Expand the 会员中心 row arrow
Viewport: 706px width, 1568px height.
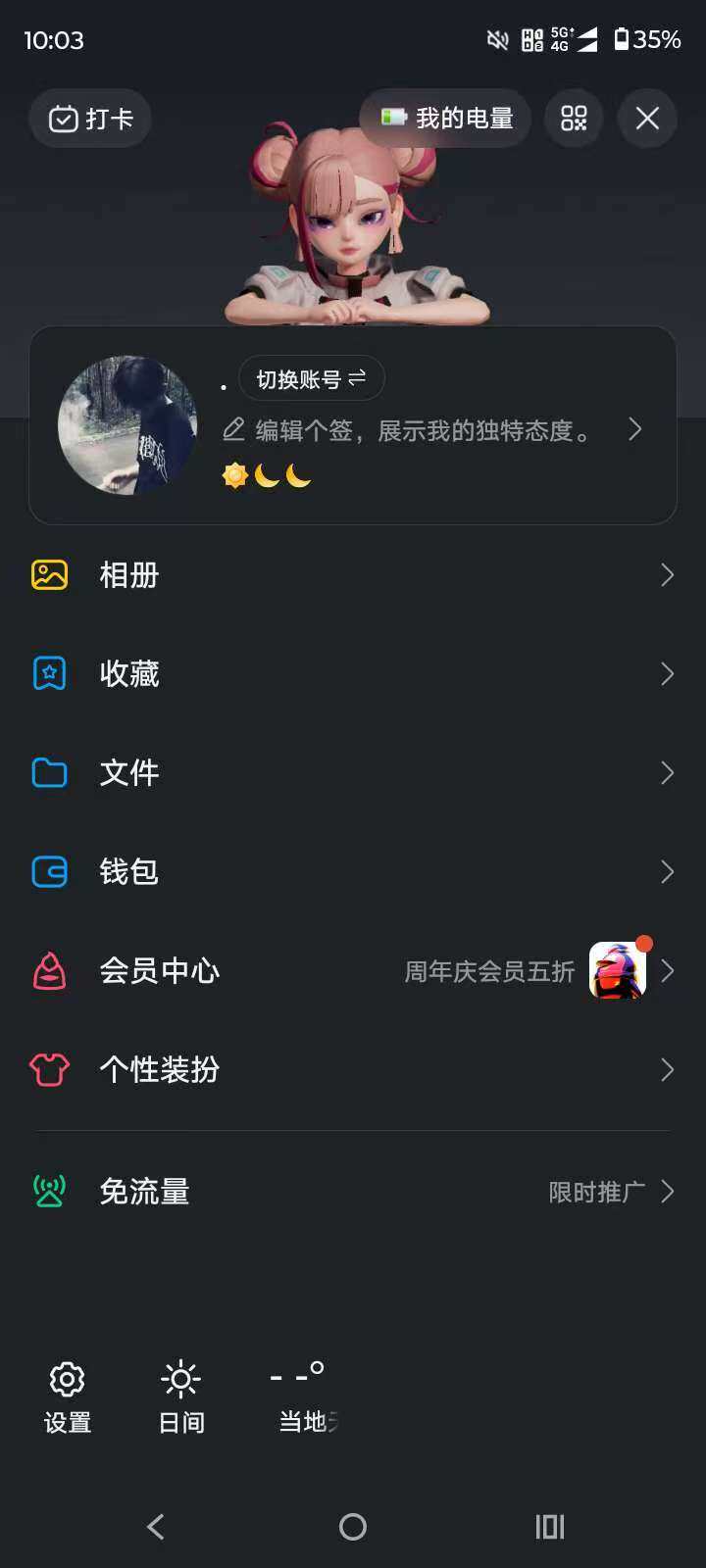pyautogui.click(x=668, y=970)
